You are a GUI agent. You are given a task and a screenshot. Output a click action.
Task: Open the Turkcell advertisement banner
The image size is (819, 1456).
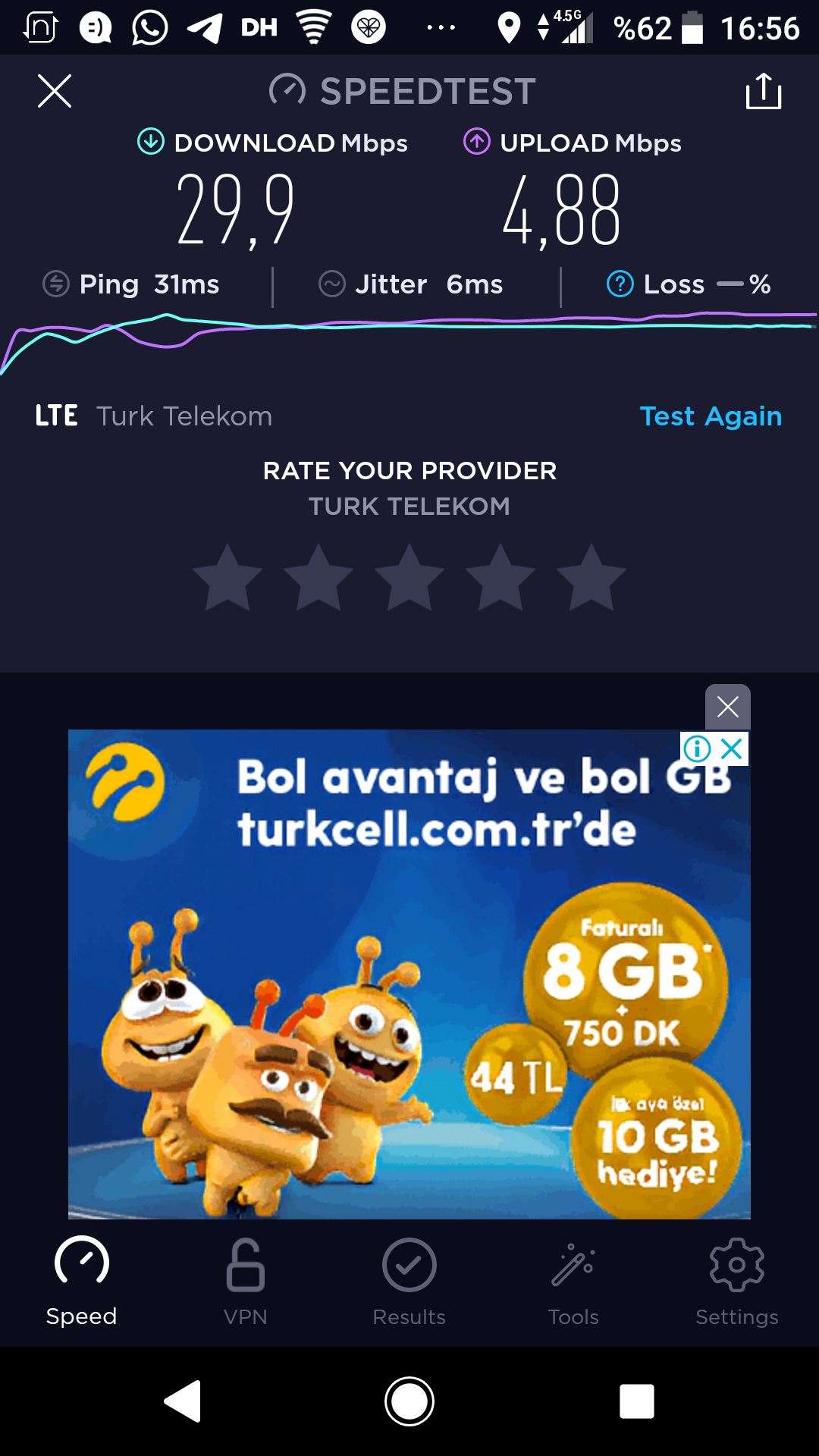tap(409, 974)
